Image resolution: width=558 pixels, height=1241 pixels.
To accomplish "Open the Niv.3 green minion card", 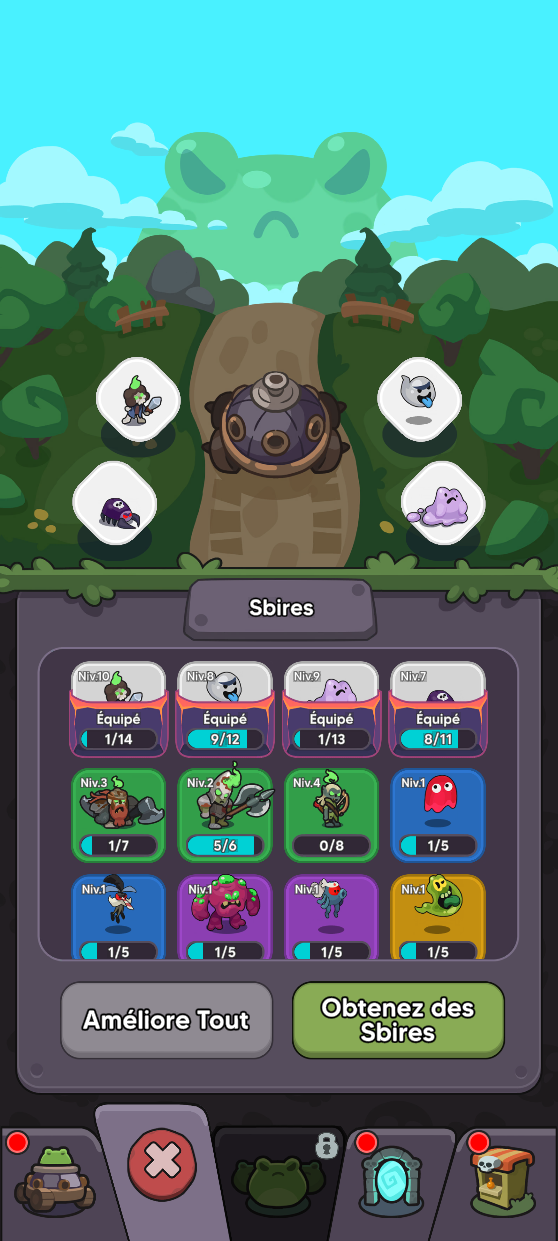I will [x=118, y=814].
